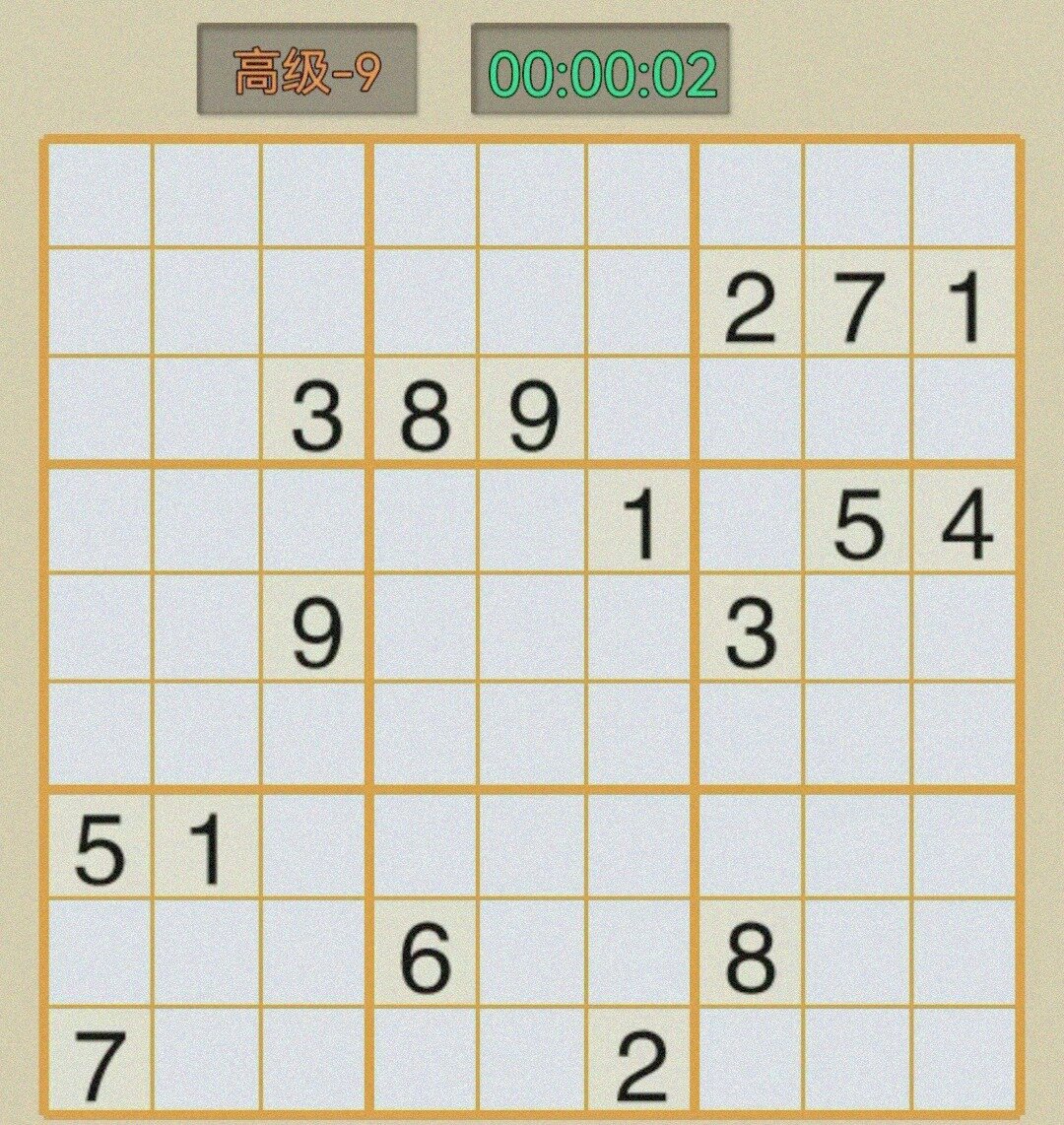Viewport: 1064px width, 1125px height.
Task: Highlight the cell containing the number 4
Action: (965, 518)
